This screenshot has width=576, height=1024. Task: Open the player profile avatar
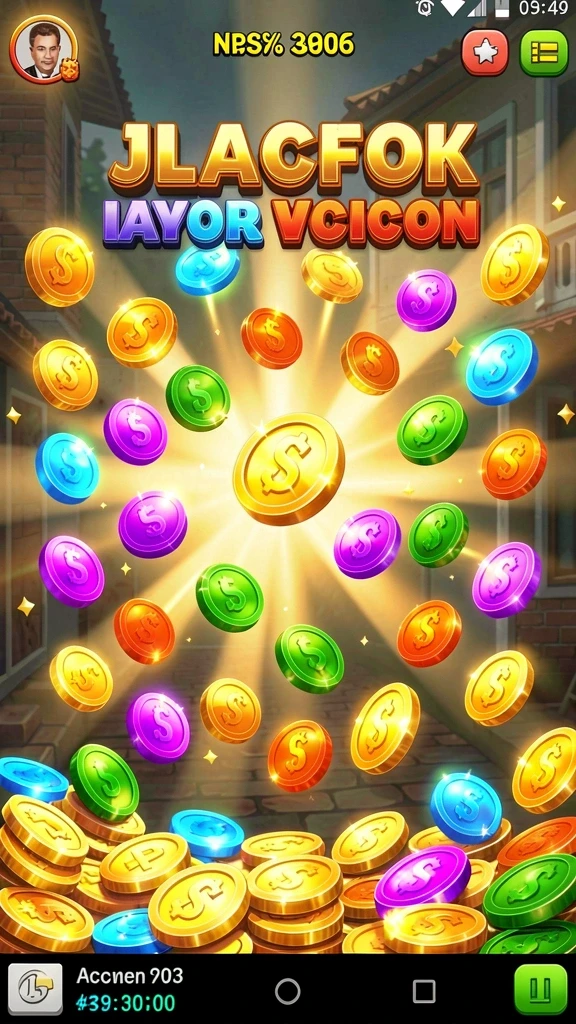click(43, 50)
